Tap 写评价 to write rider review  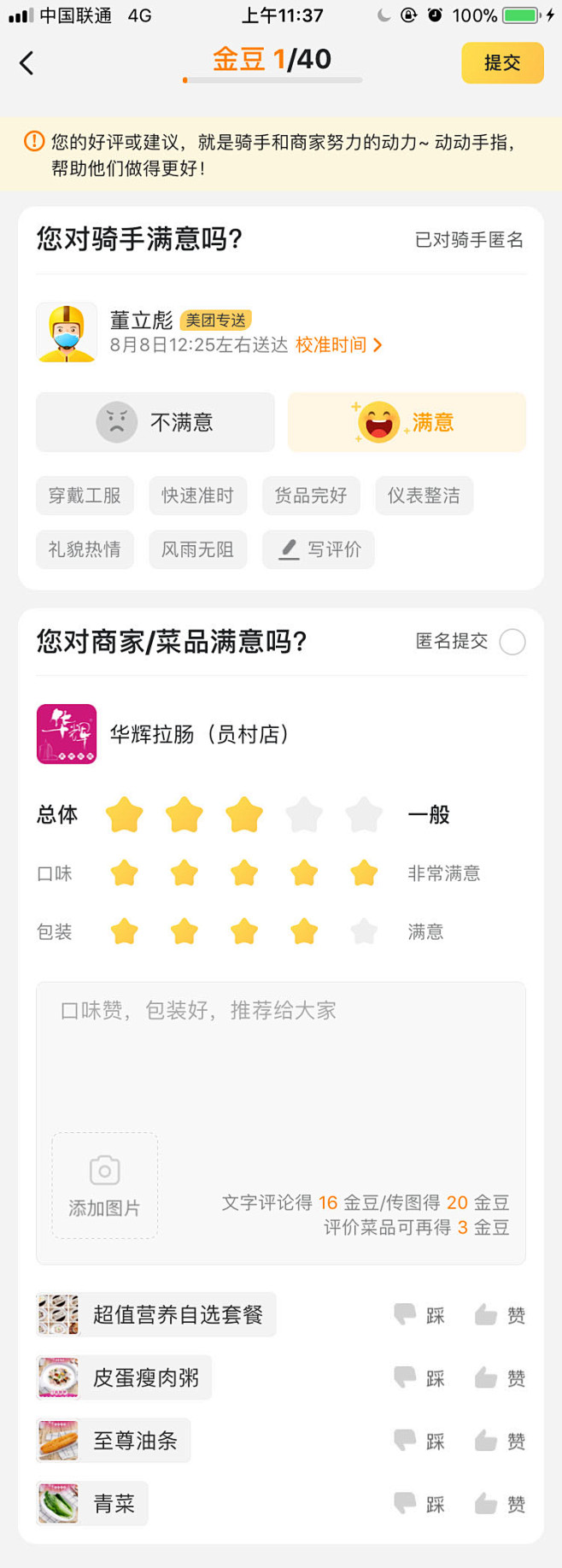319,549
